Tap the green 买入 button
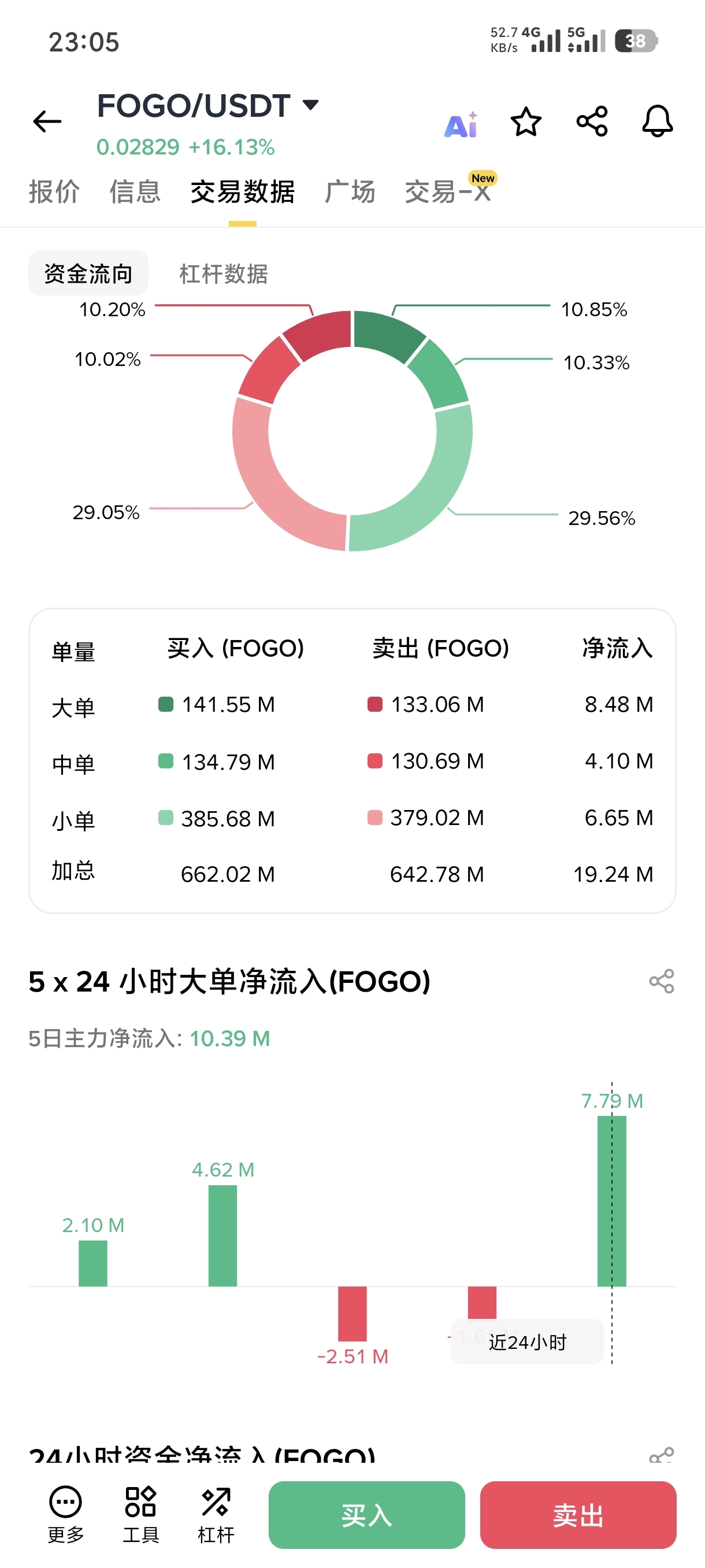This screenshot has height=1568, width=705. pyautogui.click(x=366, y=1514)
